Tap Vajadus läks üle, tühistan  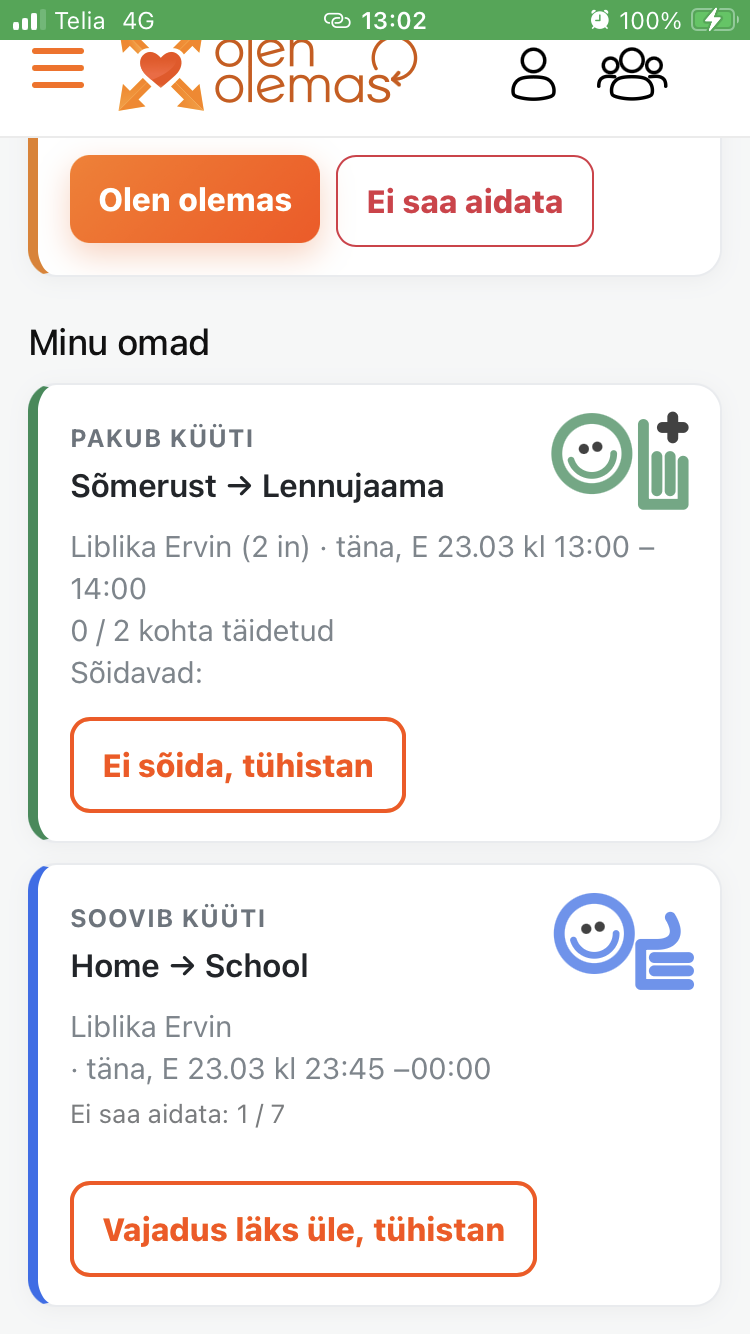pos(303,1229)
